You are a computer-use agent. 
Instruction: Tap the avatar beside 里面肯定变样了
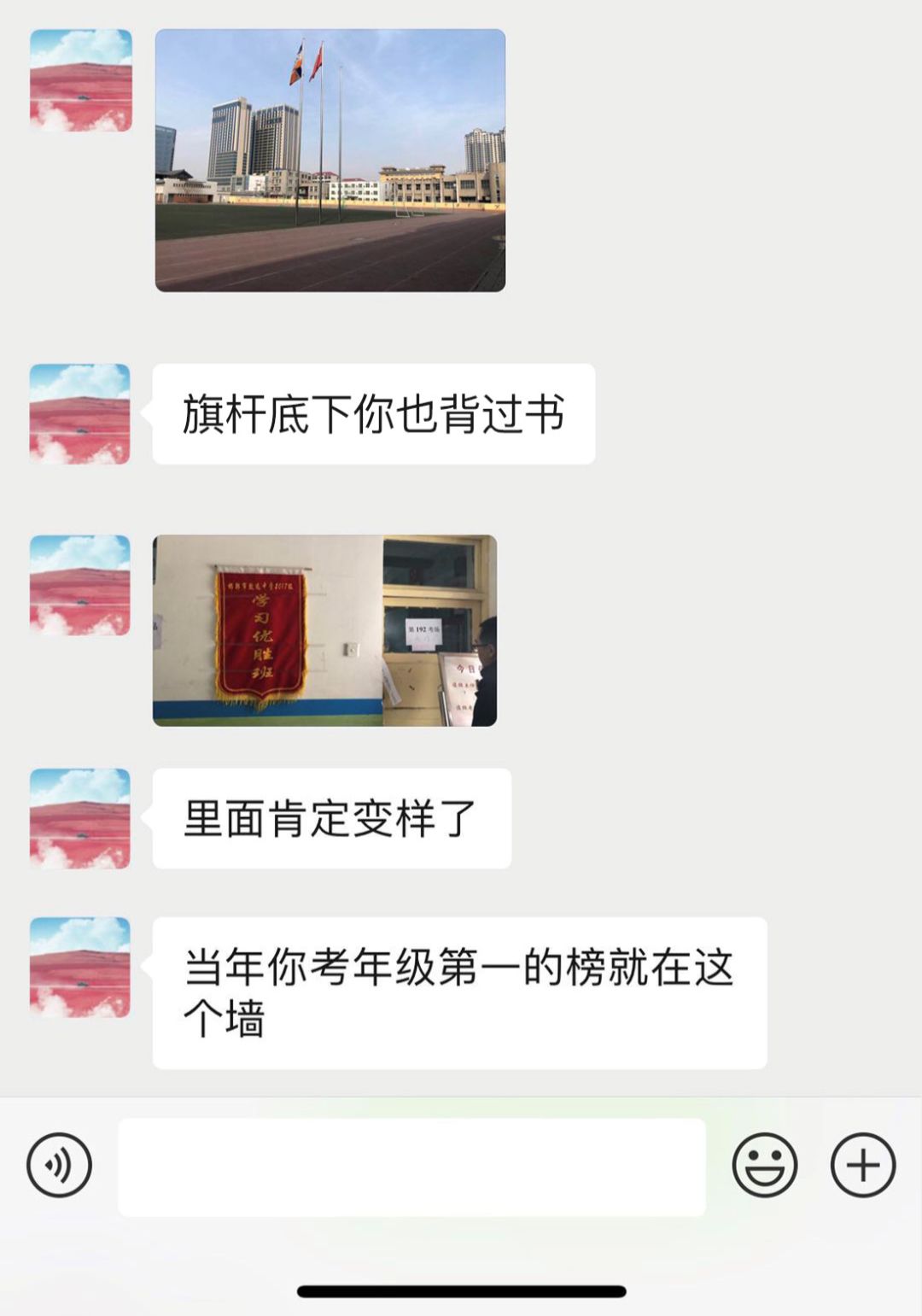click(81, 816)
